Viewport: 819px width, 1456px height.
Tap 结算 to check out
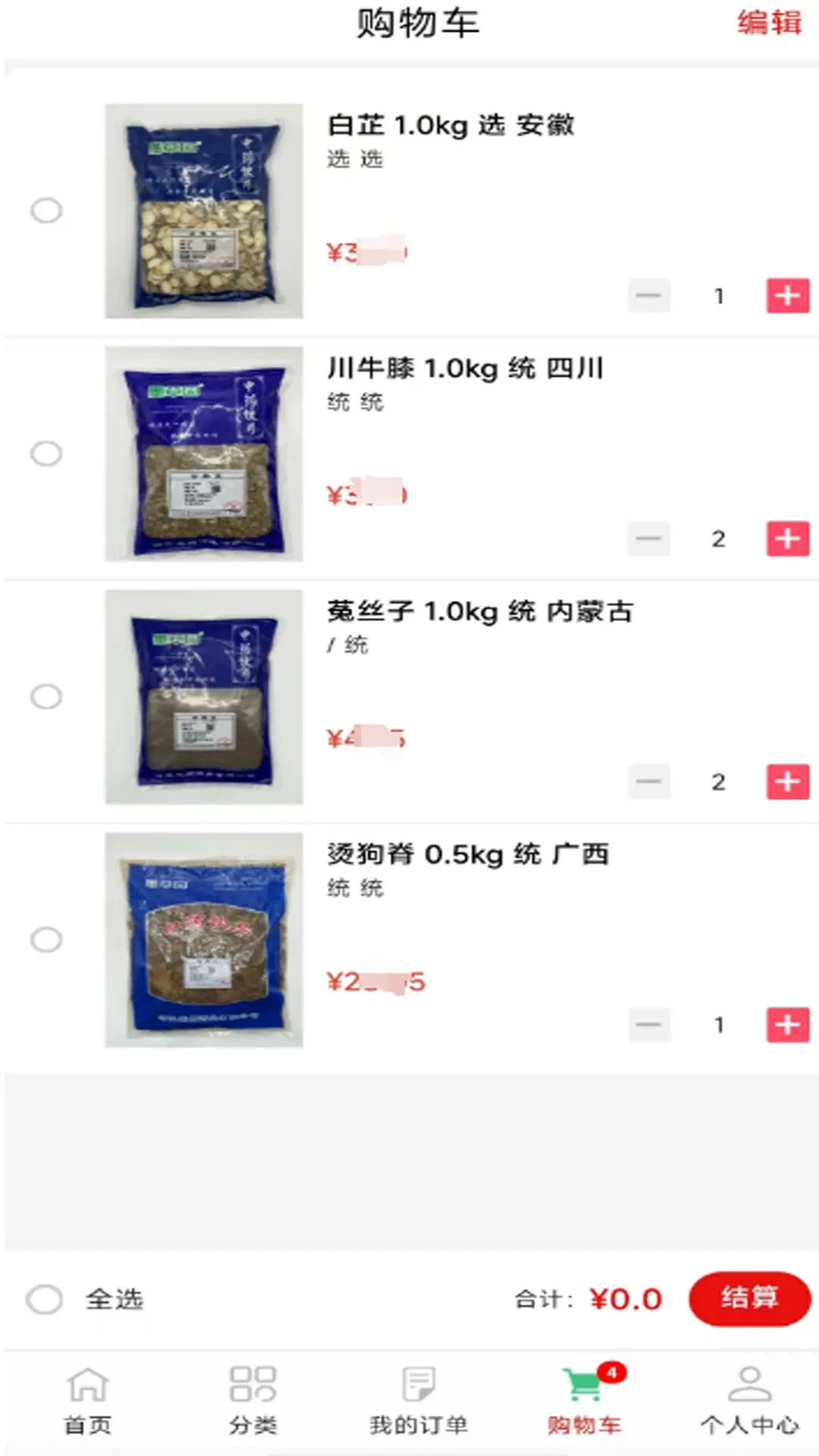click(x=749, y=1298)
